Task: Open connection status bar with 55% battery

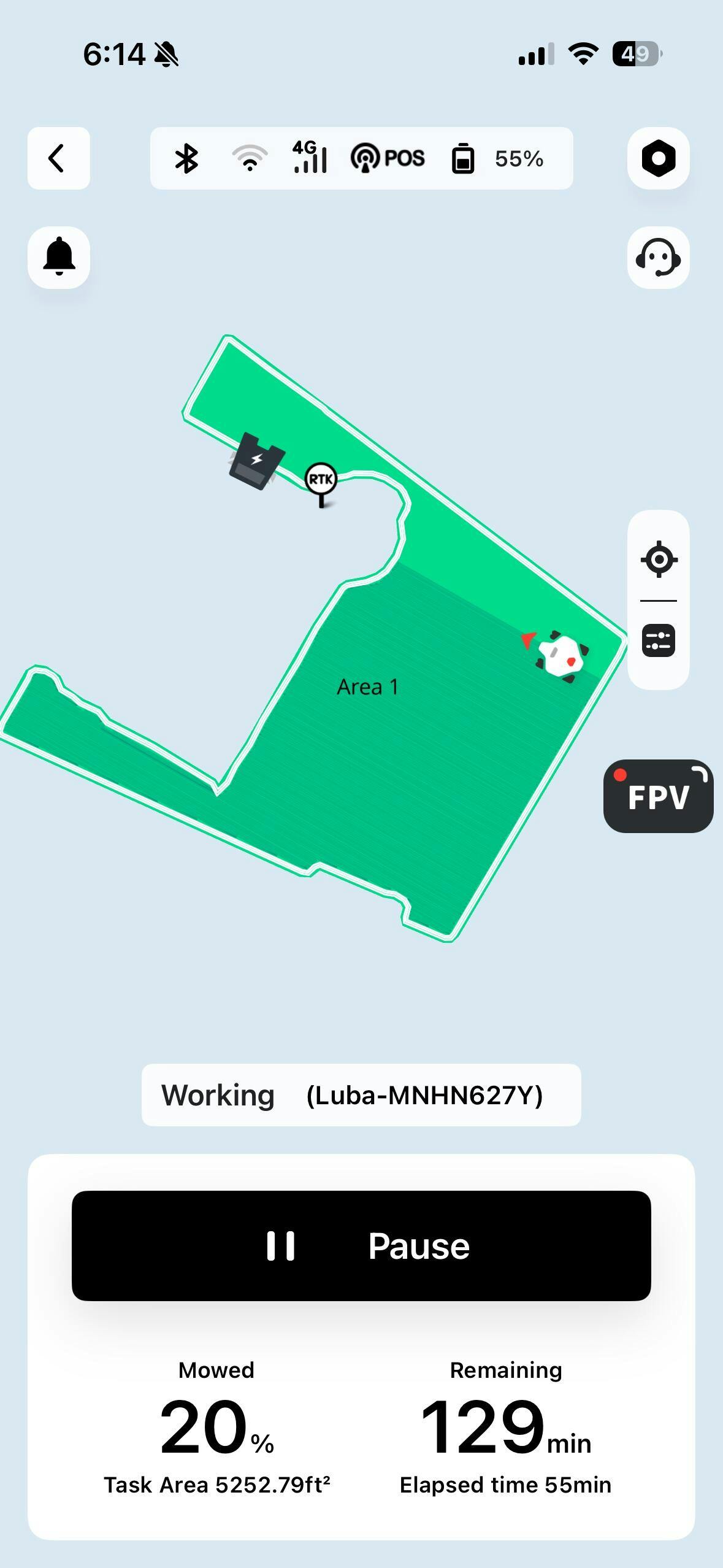Action: pyautogui.click(x=361, y=158)
